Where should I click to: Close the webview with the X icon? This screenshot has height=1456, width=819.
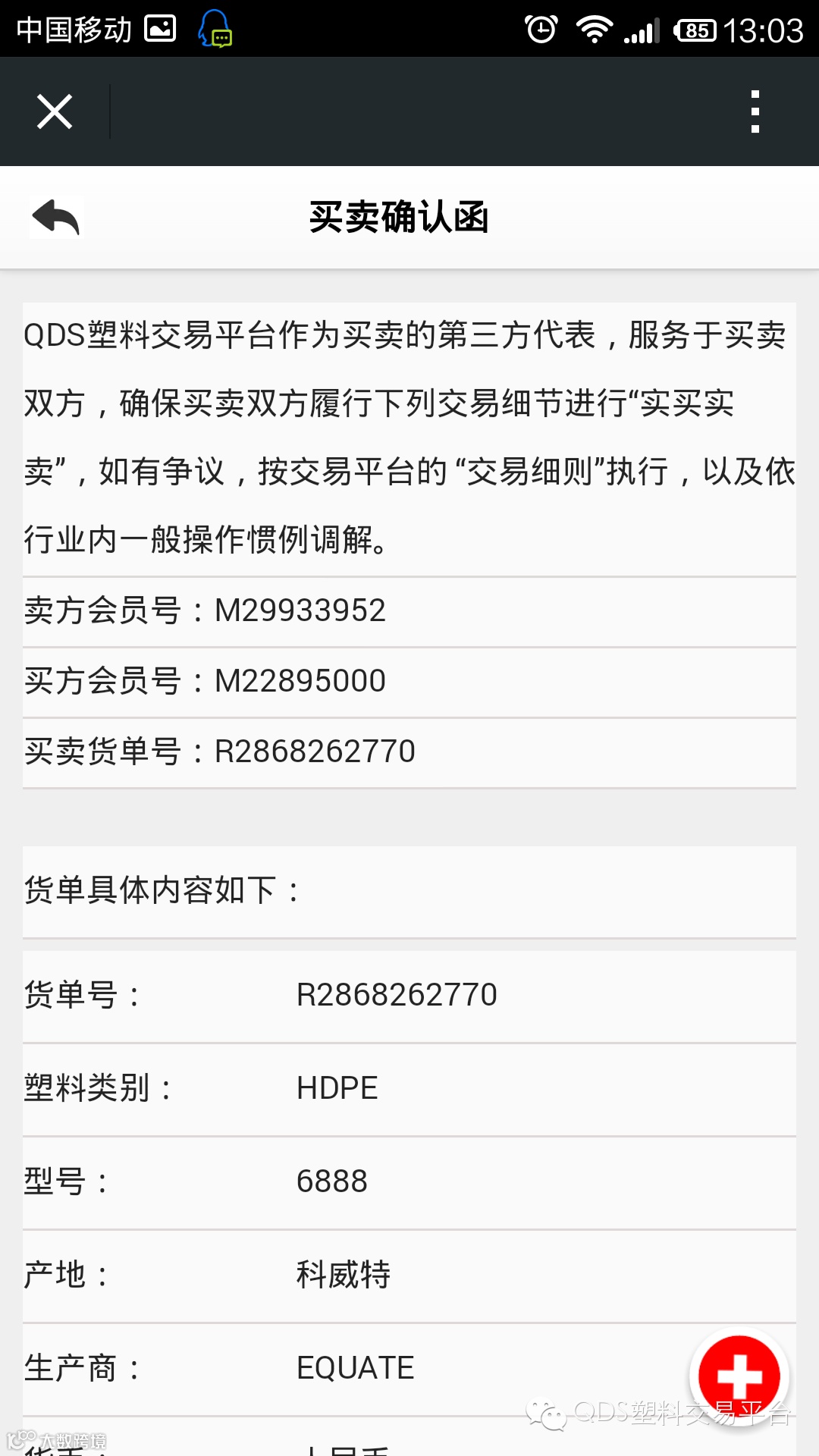tap(55, 112)
